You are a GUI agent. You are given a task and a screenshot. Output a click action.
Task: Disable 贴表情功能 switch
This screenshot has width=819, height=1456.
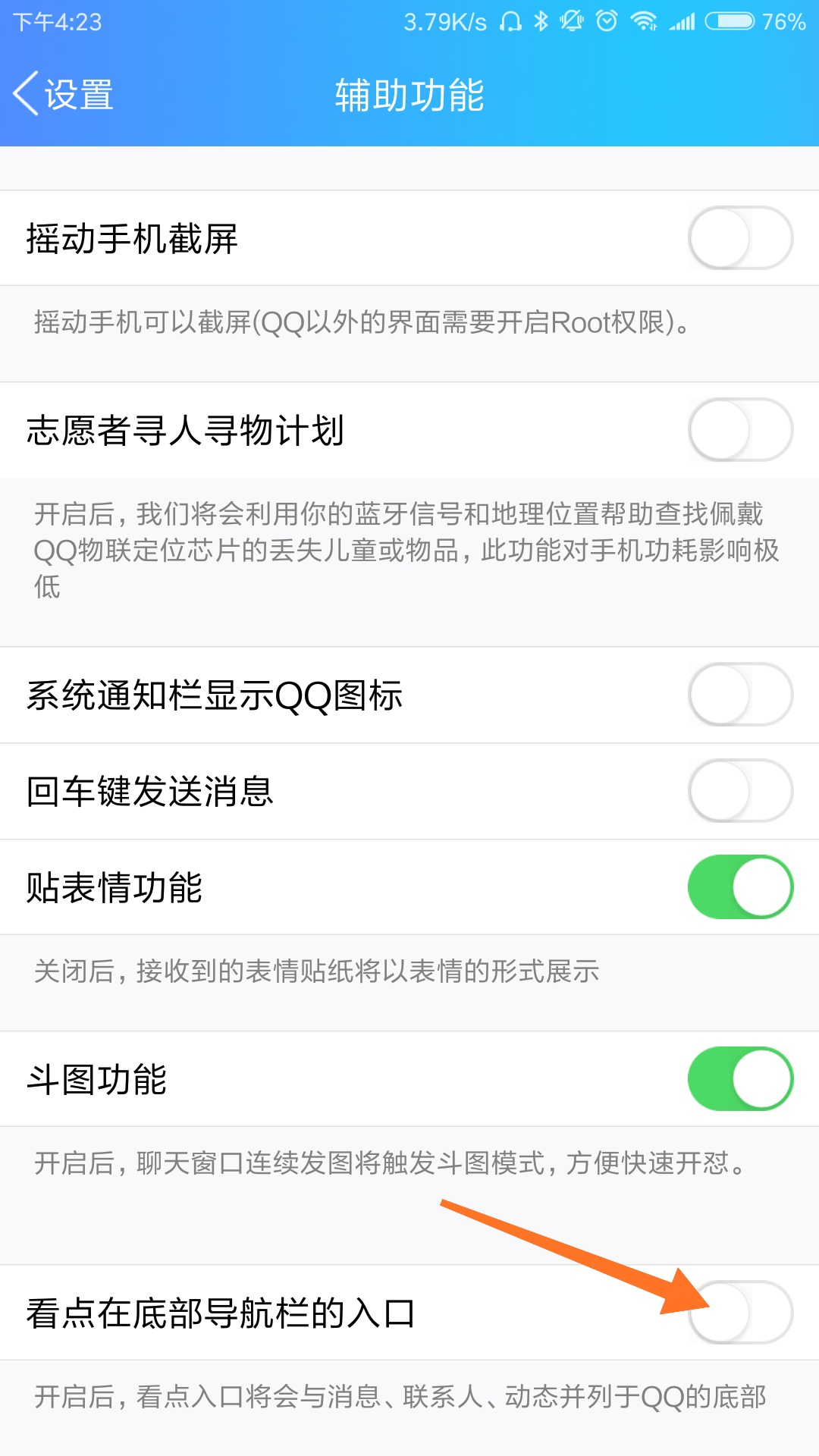(x=740, y=887)
